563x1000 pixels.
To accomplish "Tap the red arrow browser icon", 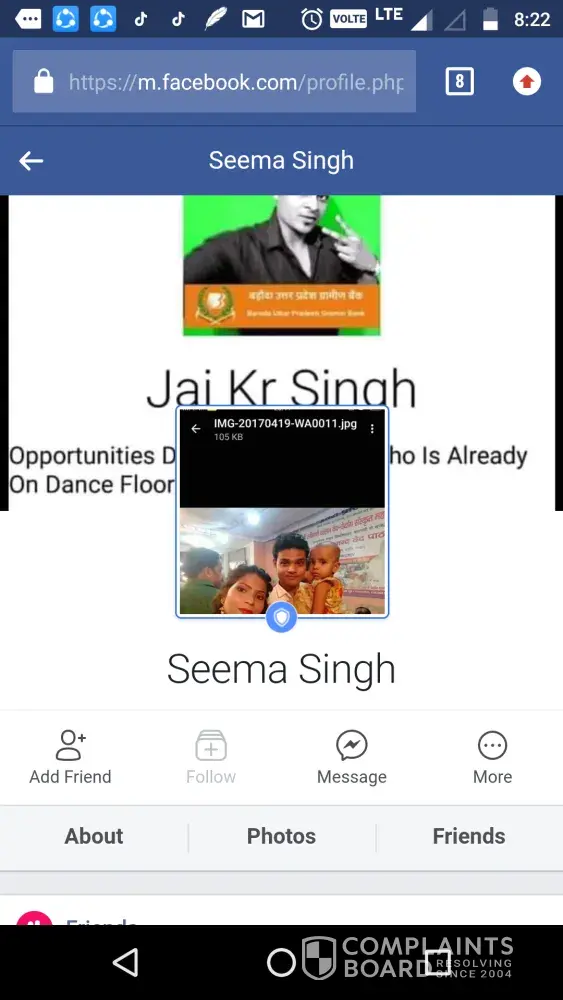I will [527, 82].
